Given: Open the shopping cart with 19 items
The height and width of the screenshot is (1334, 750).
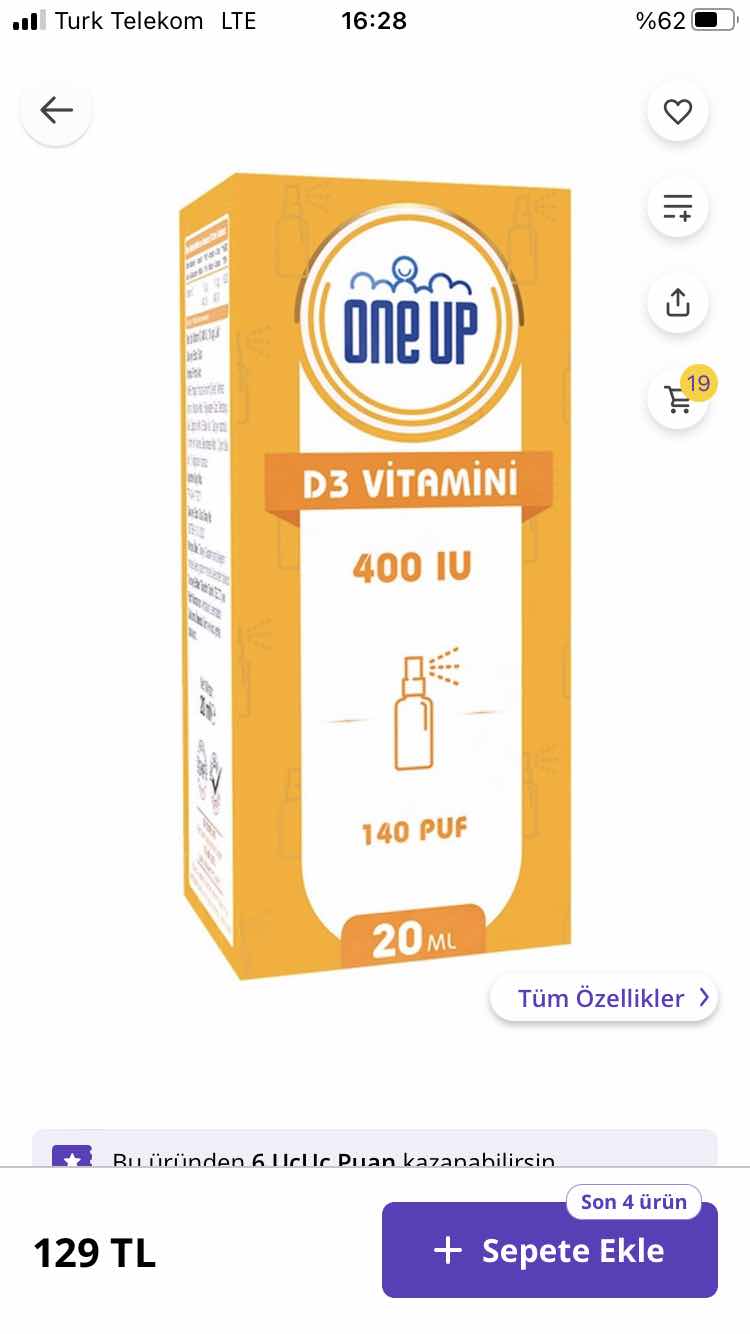Looking at the screenshot, I should (680, 399).
